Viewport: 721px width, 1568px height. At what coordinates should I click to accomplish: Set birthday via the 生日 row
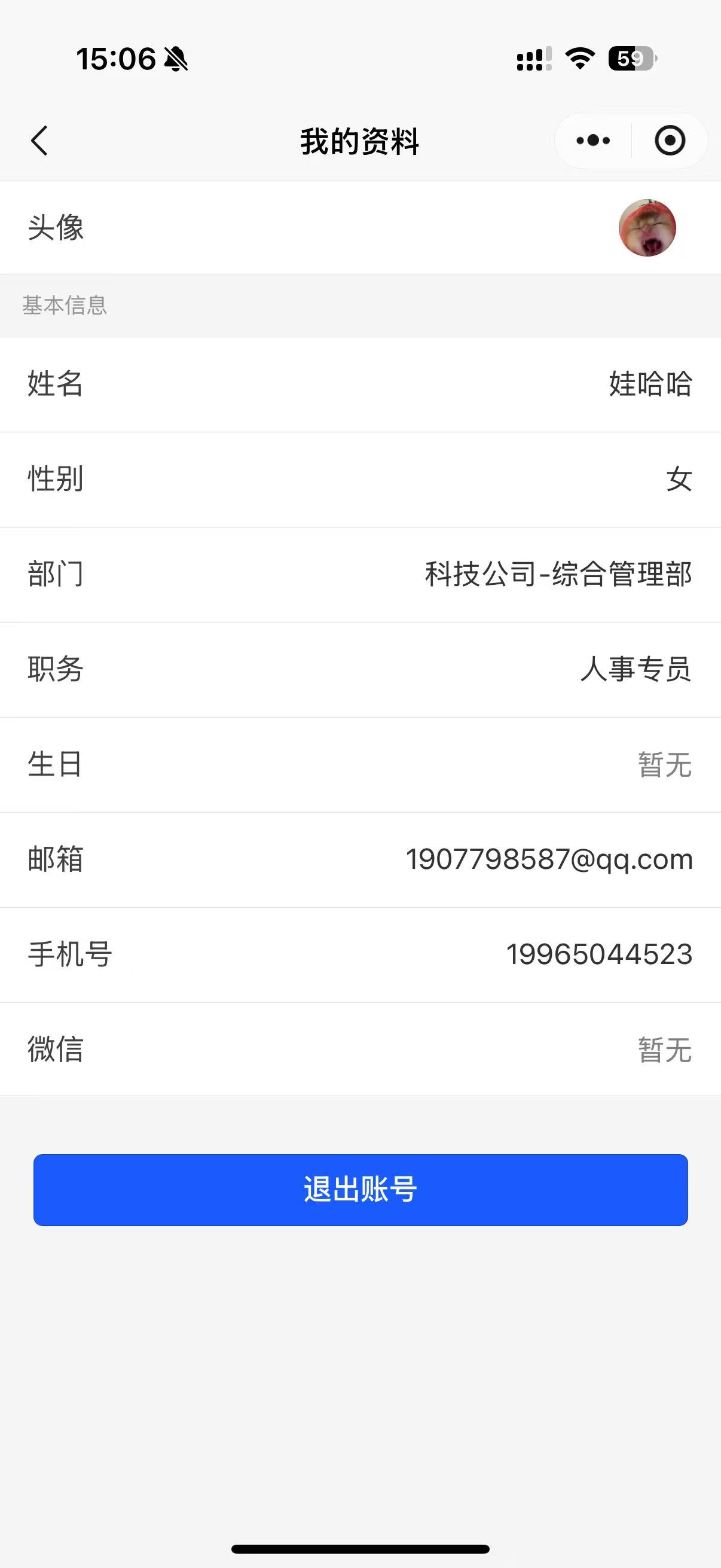[360, 764]
